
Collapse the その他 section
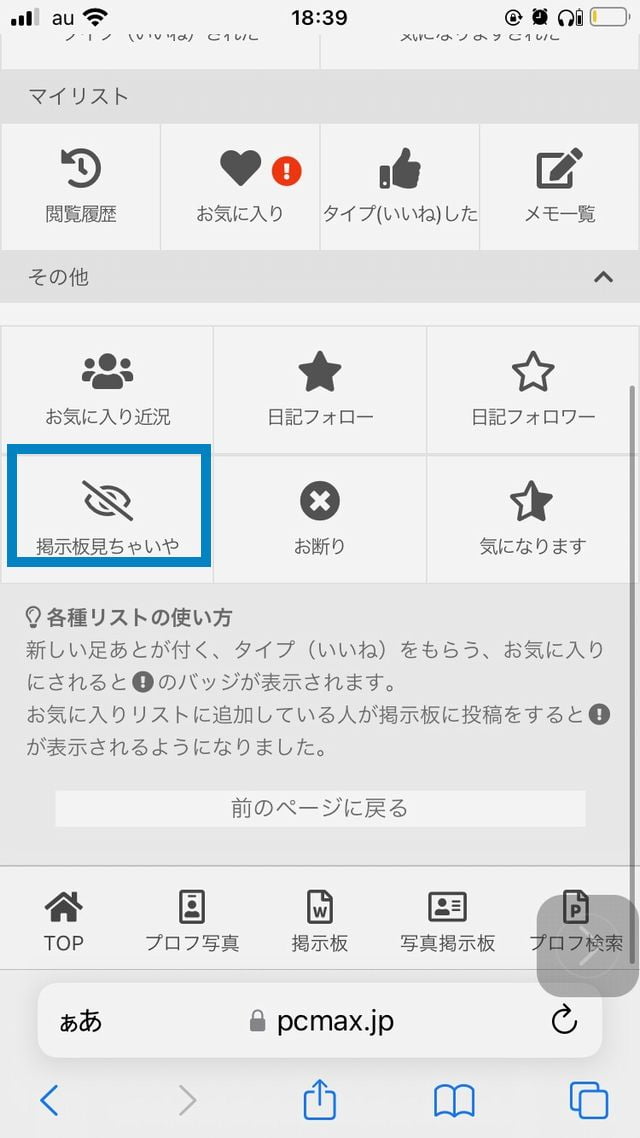pos(603,277)
